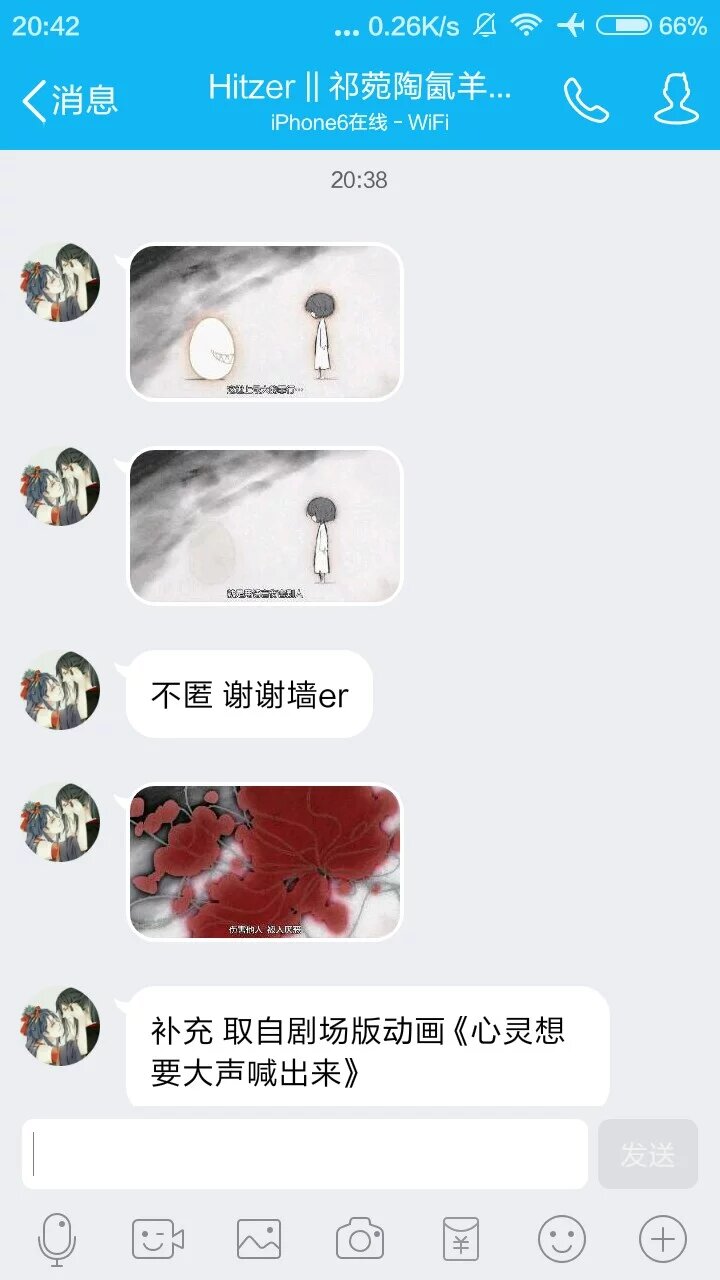Send a red packet
720x1280 pixels.
click(x=461, y=1240)
